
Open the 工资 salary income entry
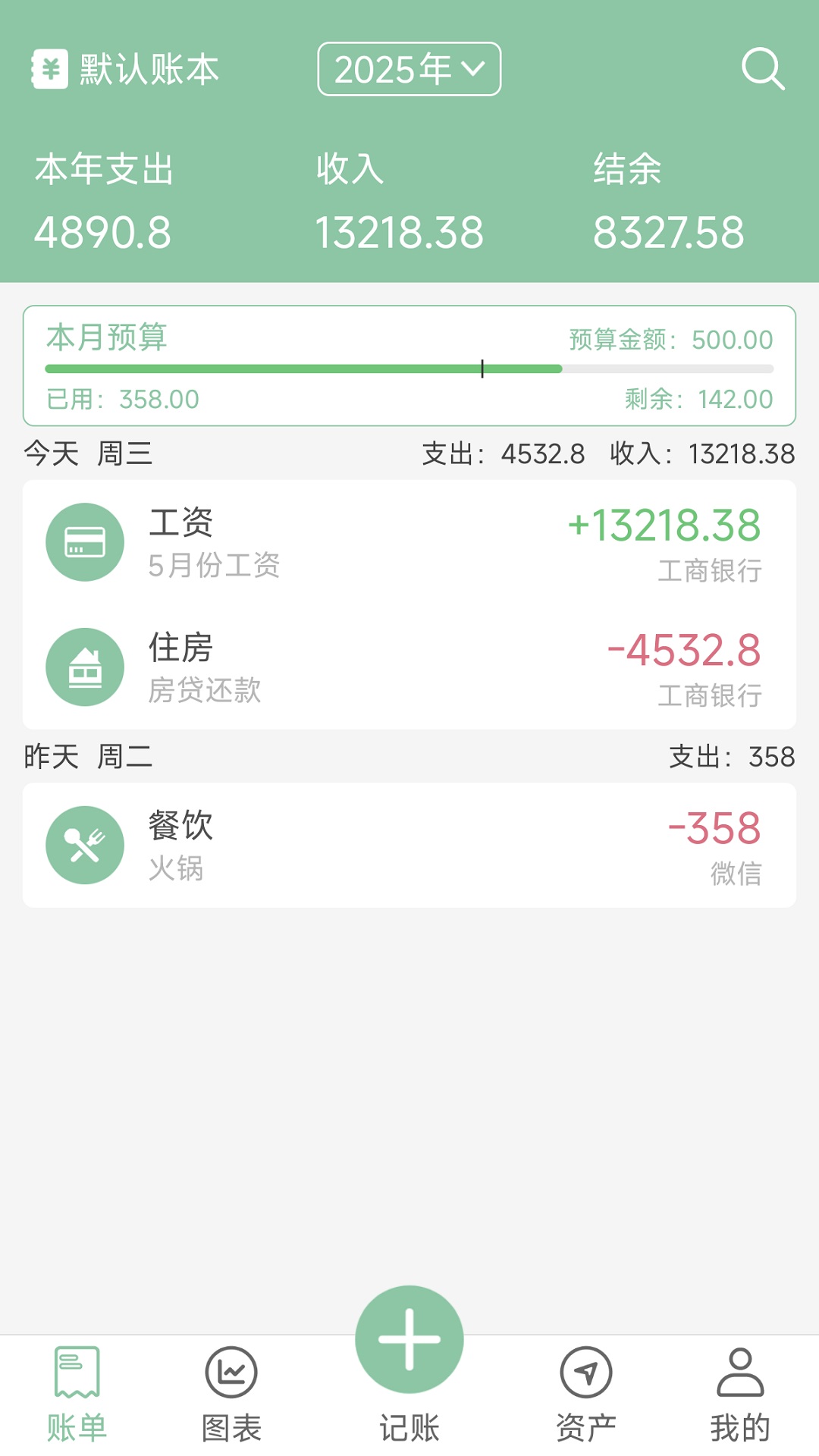(x=409, y=541)
